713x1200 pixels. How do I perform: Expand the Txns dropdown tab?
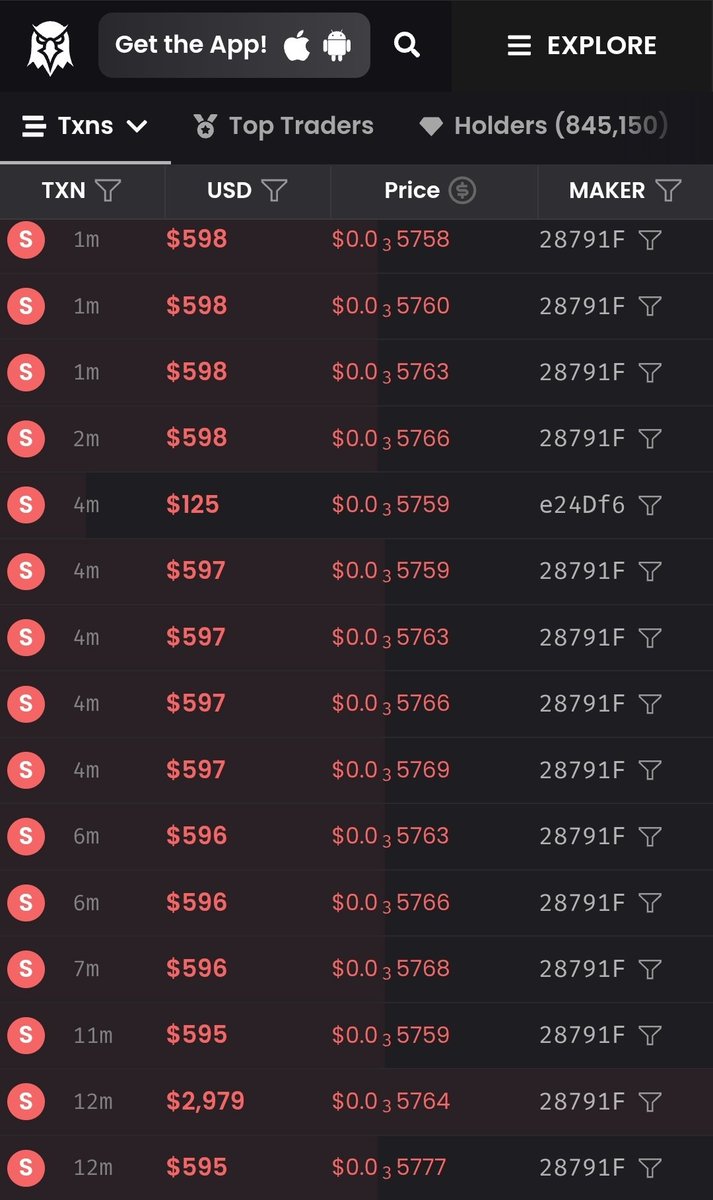(86, 126)
